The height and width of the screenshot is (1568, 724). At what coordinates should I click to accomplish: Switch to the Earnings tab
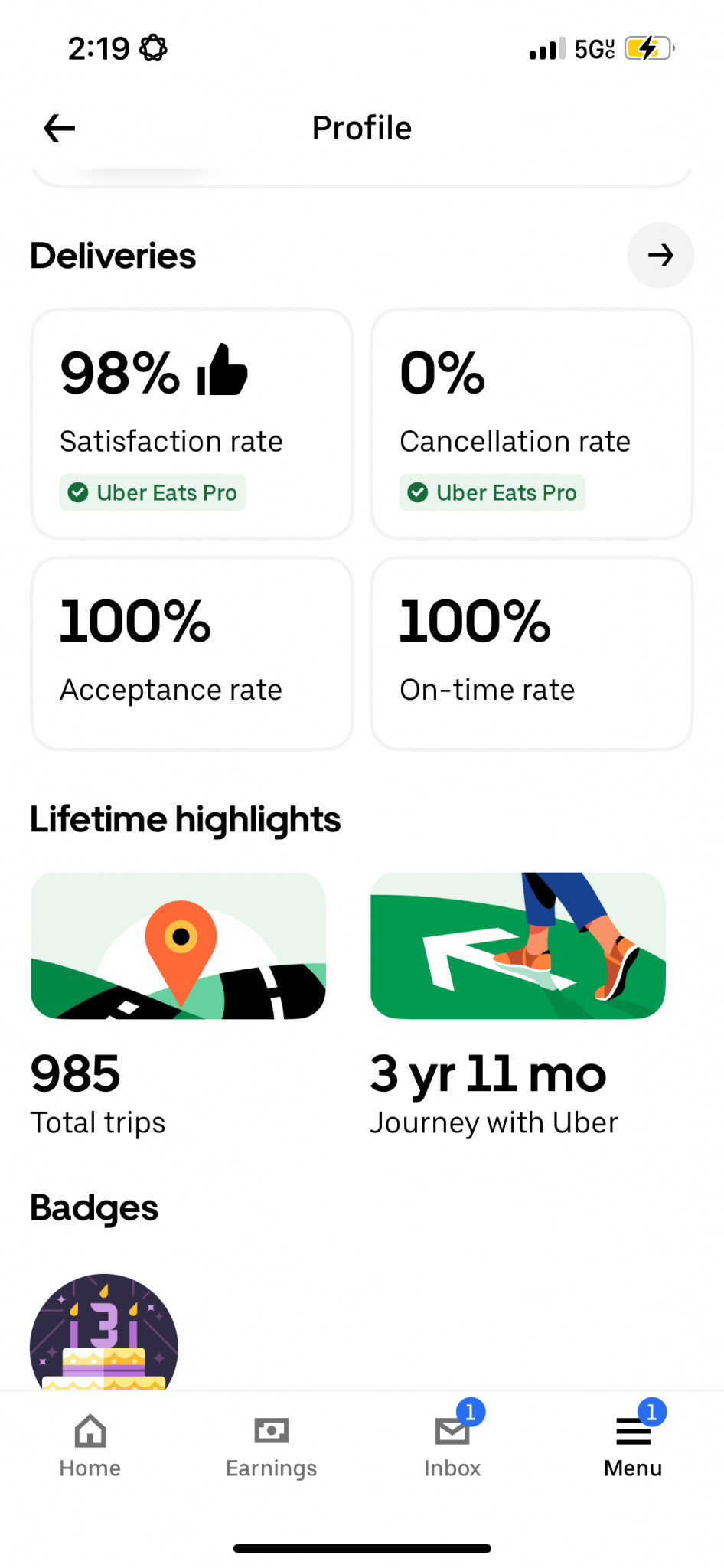pos(271,1445)
